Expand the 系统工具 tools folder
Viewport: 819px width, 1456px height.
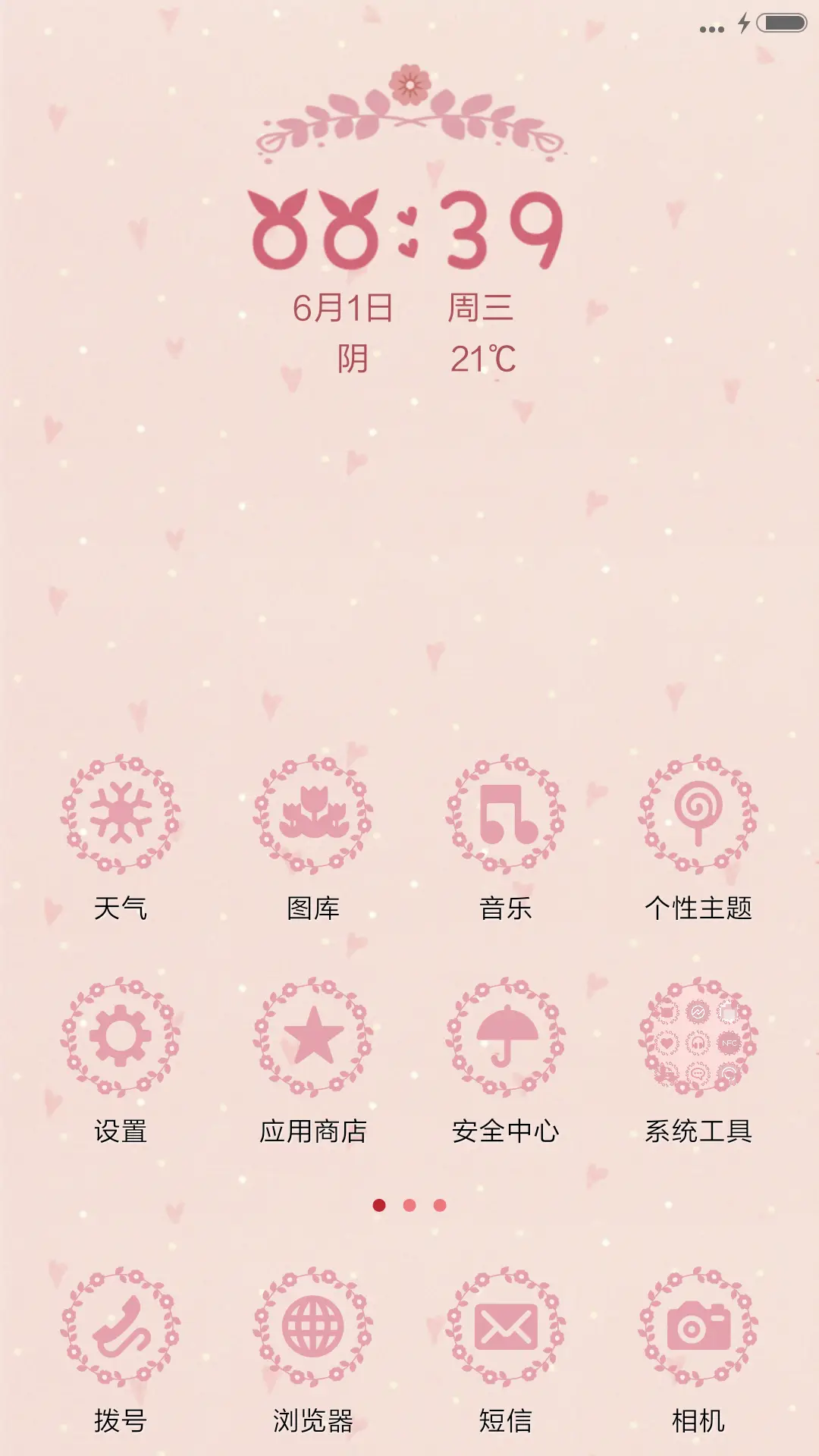click(698, 1043)
